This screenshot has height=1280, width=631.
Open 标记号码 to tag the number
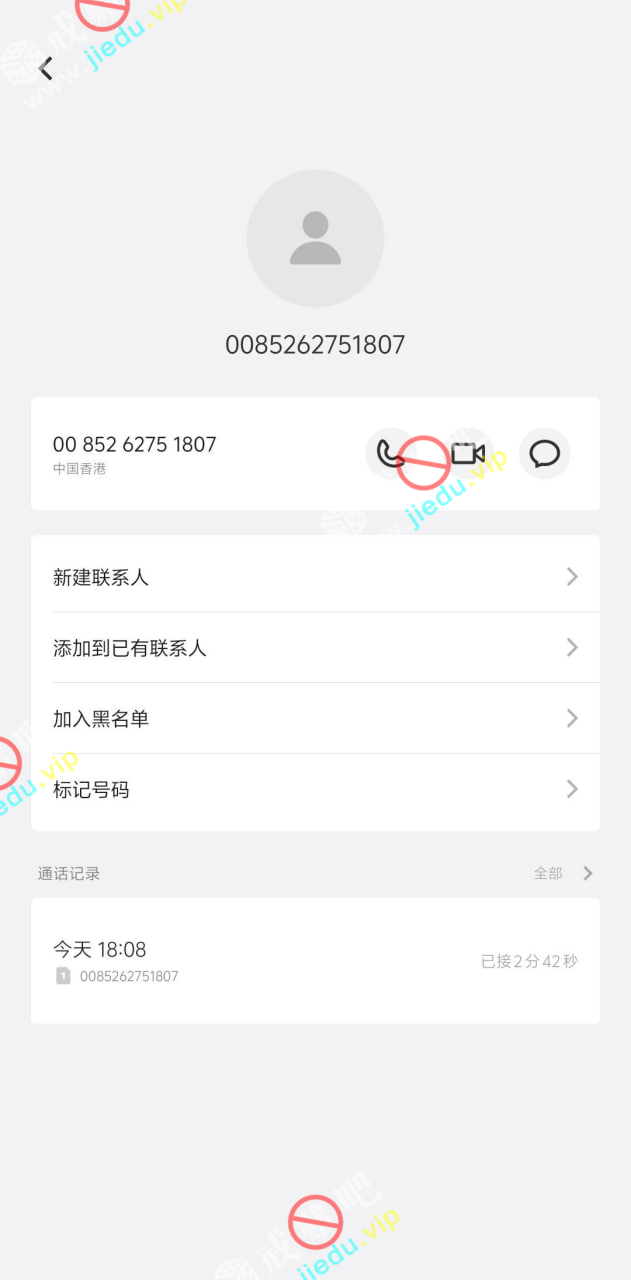(315, 790)
